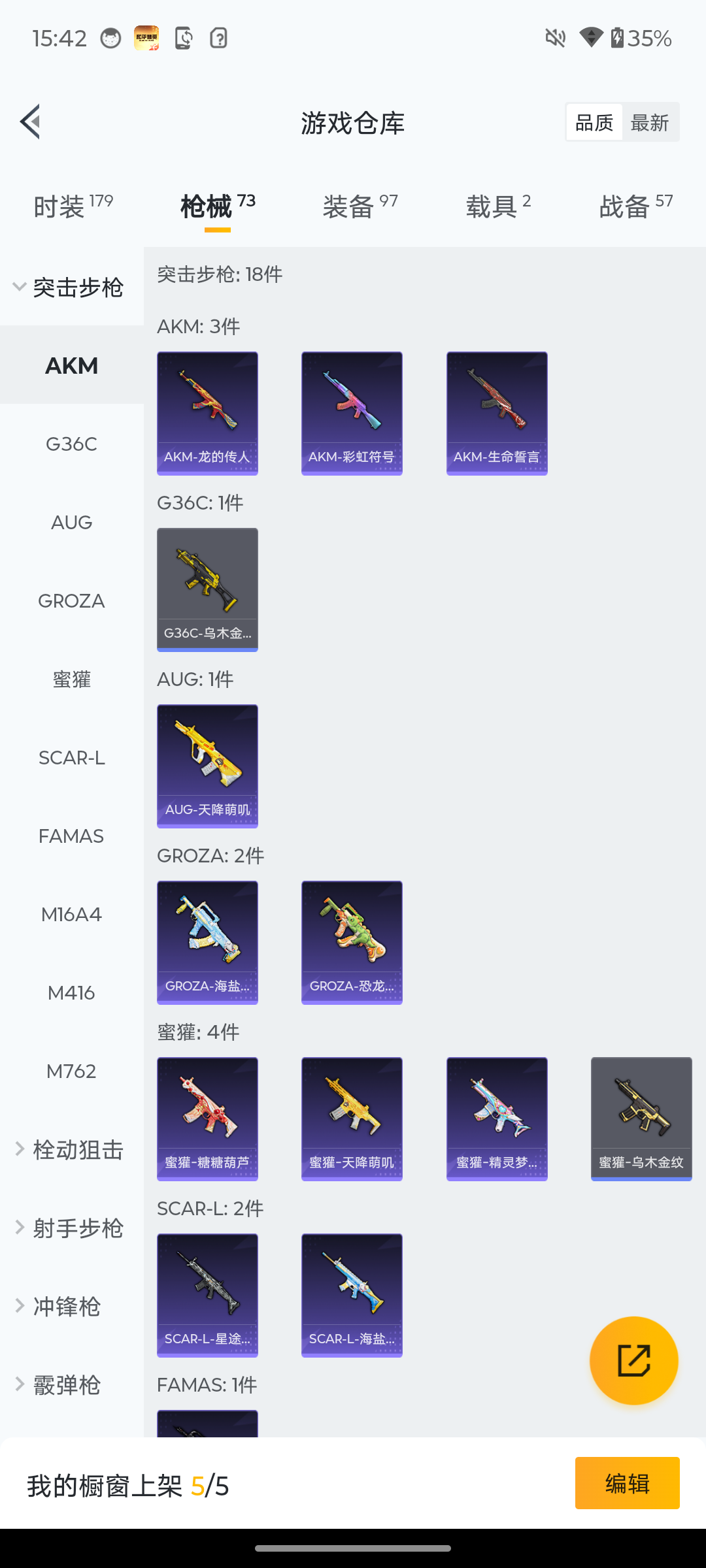Select FAMAS in the sidebar

71,836
